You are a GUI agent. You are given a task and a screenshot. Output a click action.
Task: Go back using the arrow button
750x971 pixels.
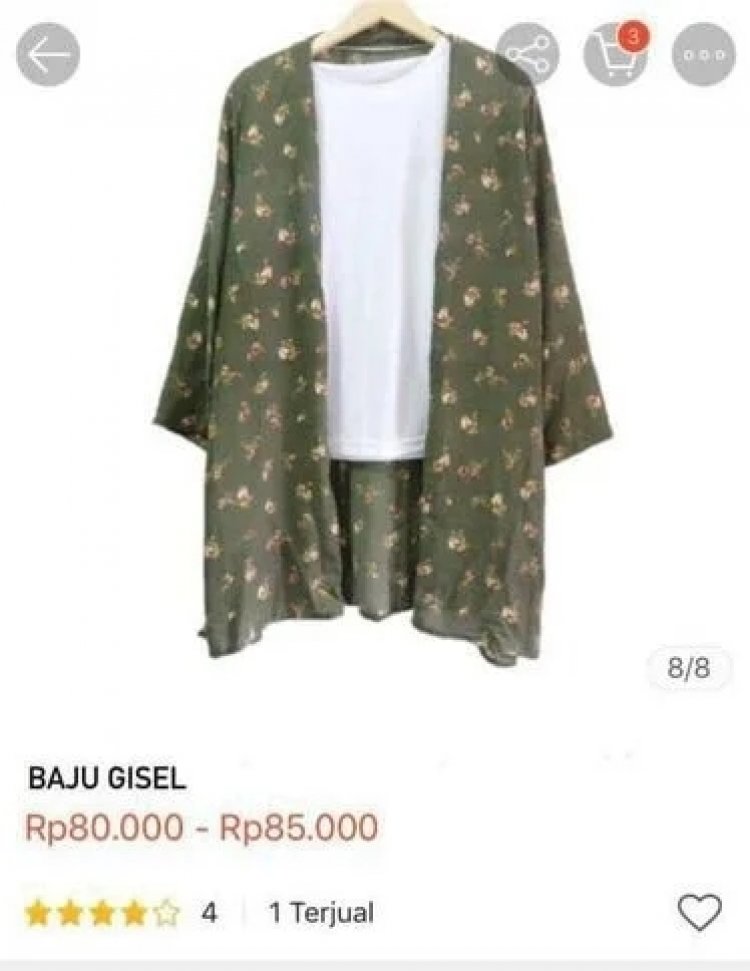pos(48,54)
